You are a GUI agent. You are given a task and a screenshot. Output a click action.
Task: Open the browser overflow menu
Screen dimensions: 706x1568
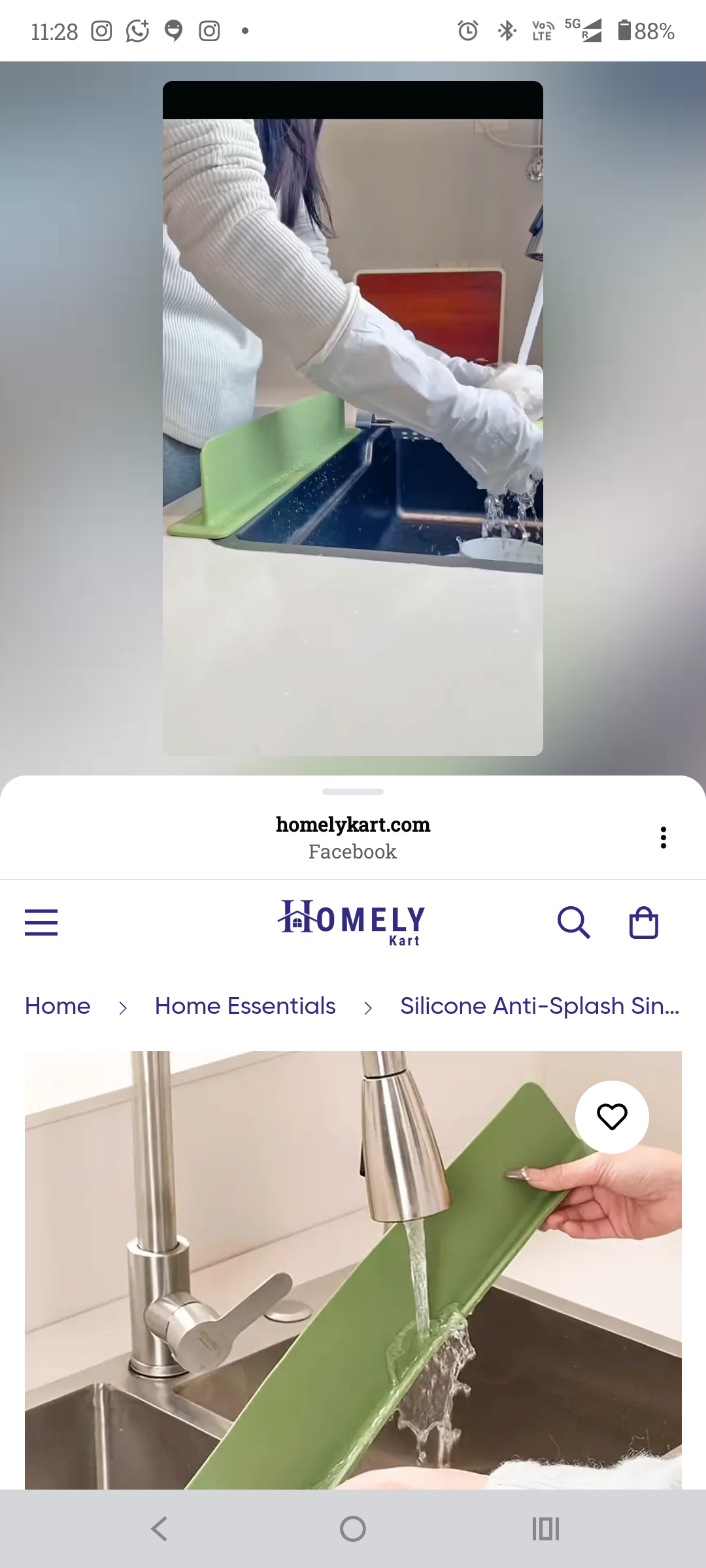click(663, 837)
